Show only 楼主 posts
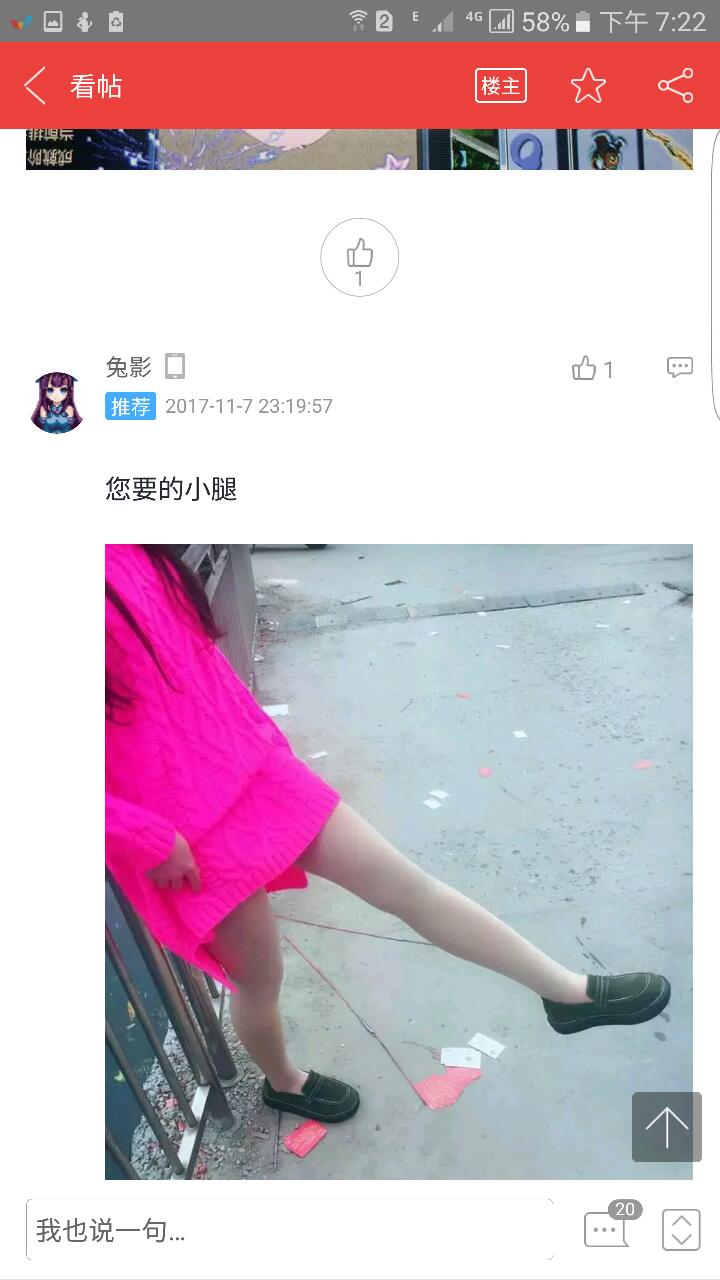 click(x=500, y=86)
